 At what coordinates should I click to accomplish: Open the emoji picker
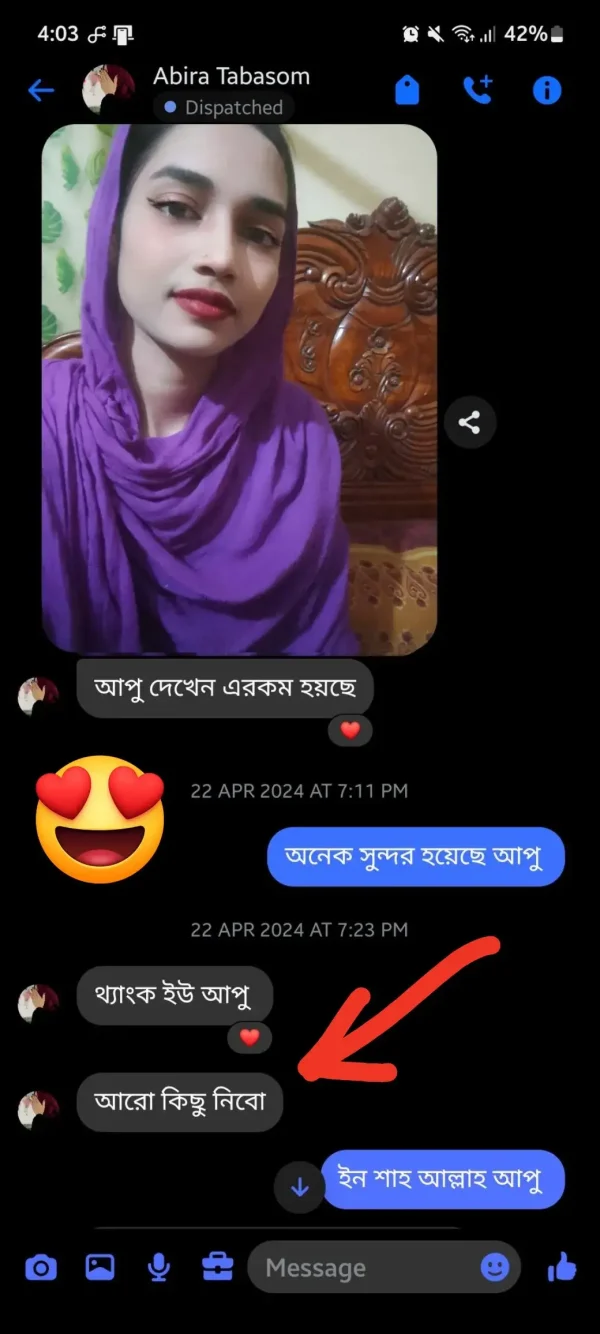(495, 1268)
